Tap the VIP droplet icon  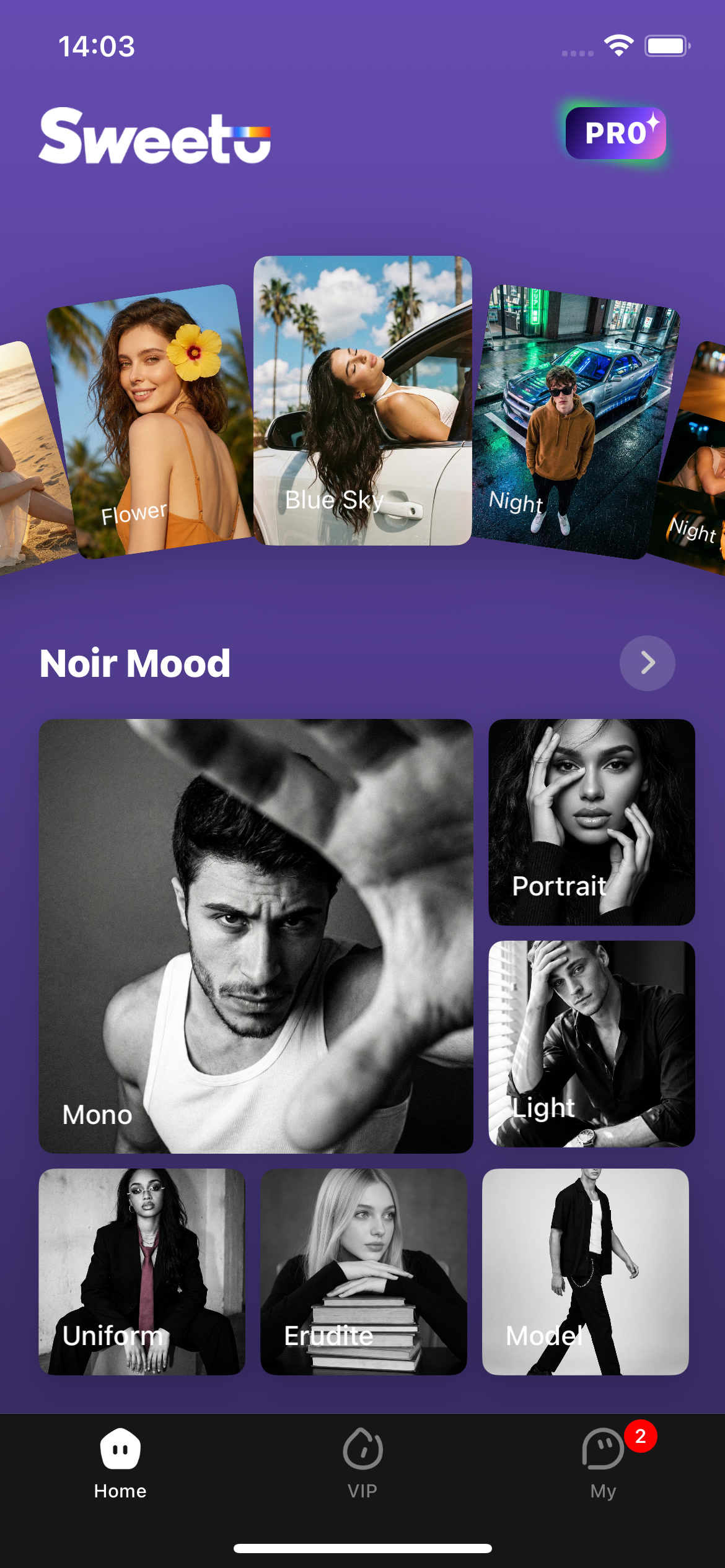pos(362,1449)
